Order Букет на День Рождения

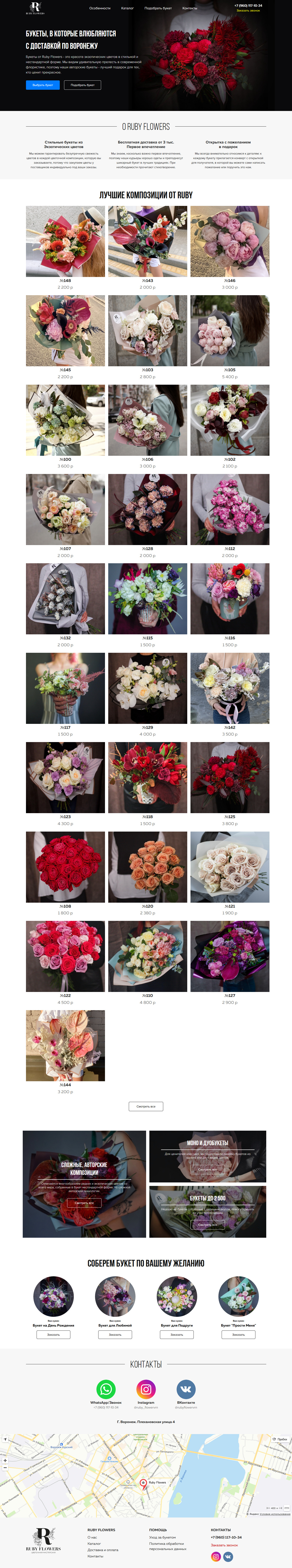tap(53, 1334)
